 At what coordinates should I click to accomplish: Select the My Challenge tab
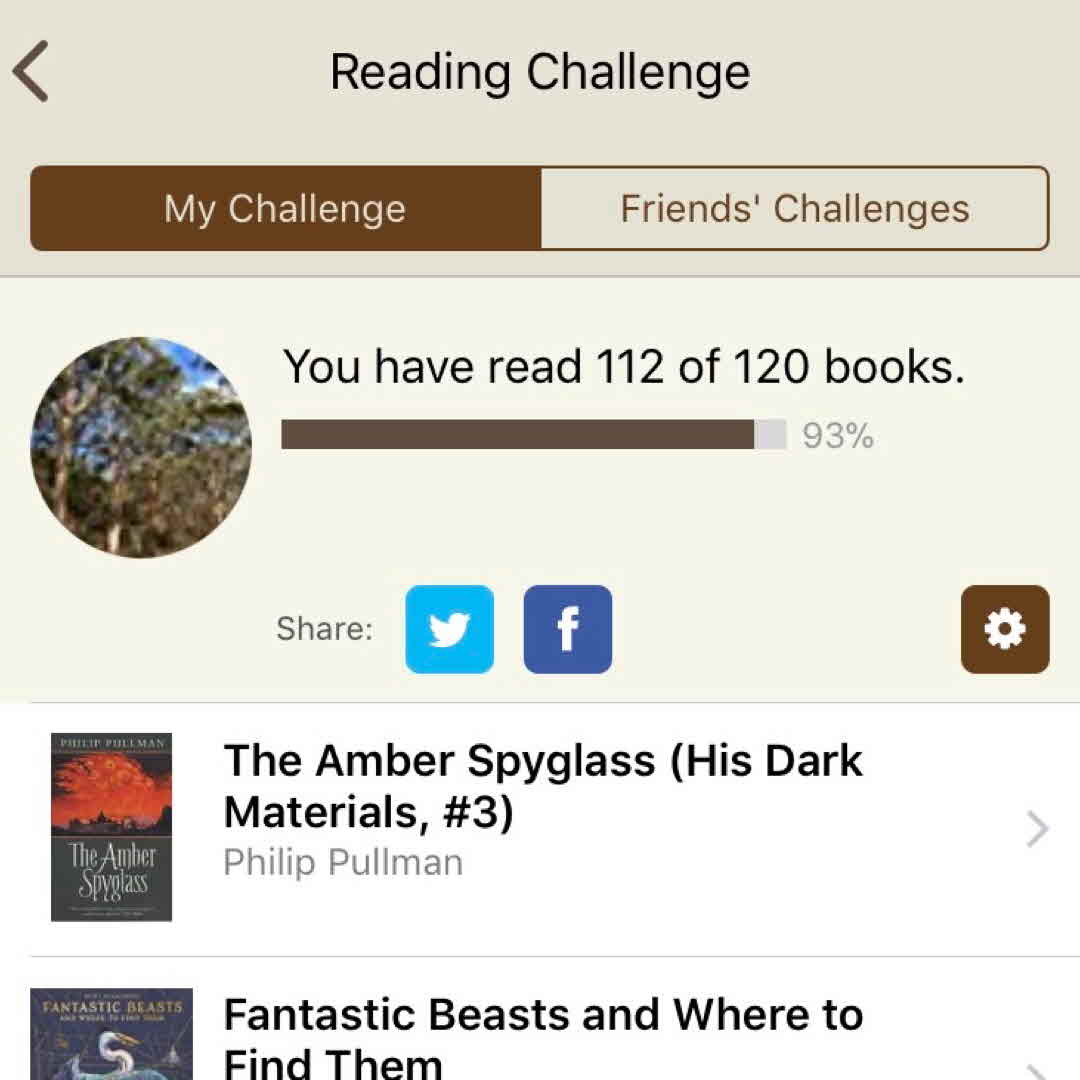pos(286,209)
